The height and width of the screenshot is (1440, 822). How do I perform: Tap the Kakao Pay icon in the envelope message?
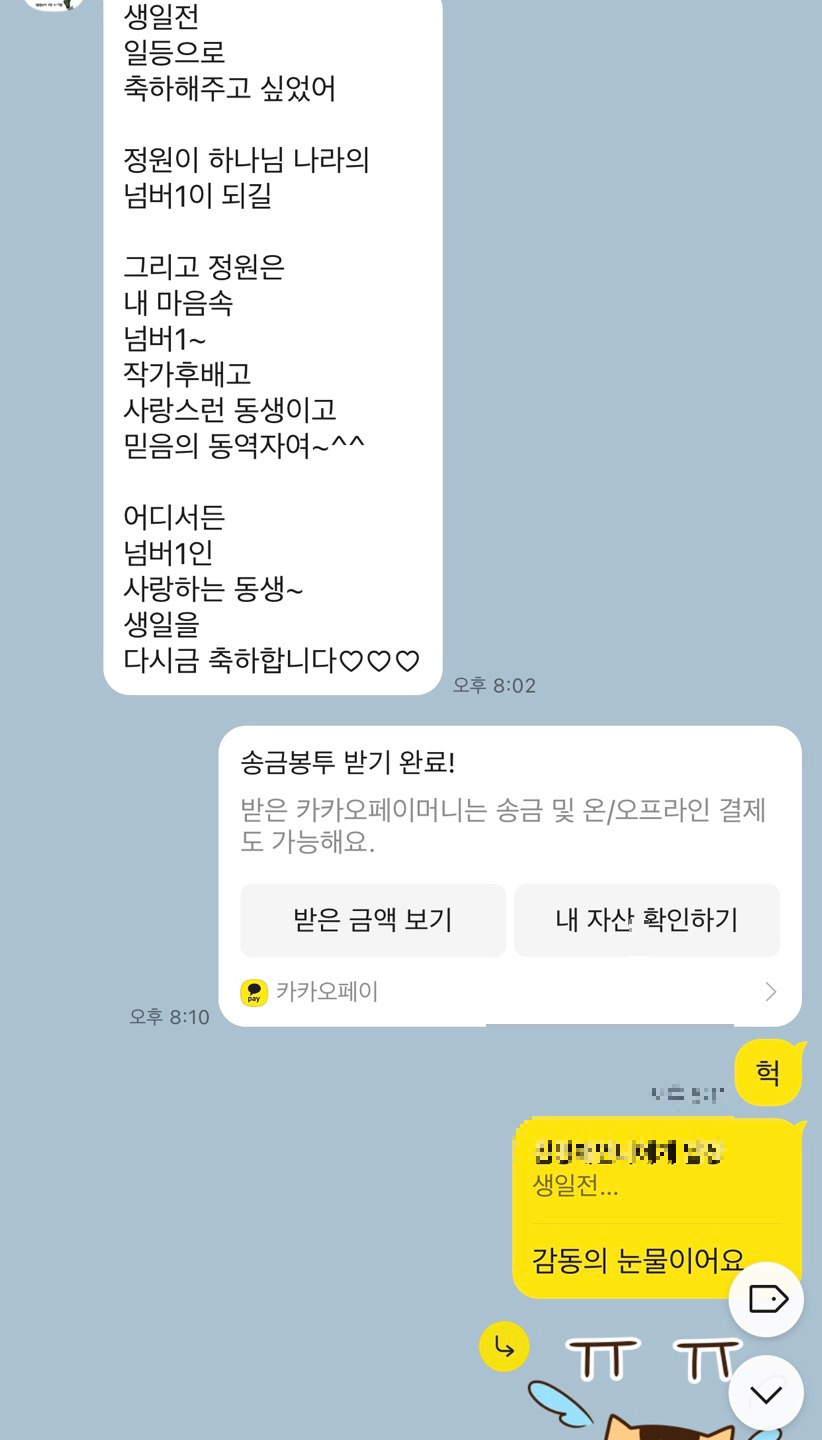pyautogui.click(x=254, y=992)
